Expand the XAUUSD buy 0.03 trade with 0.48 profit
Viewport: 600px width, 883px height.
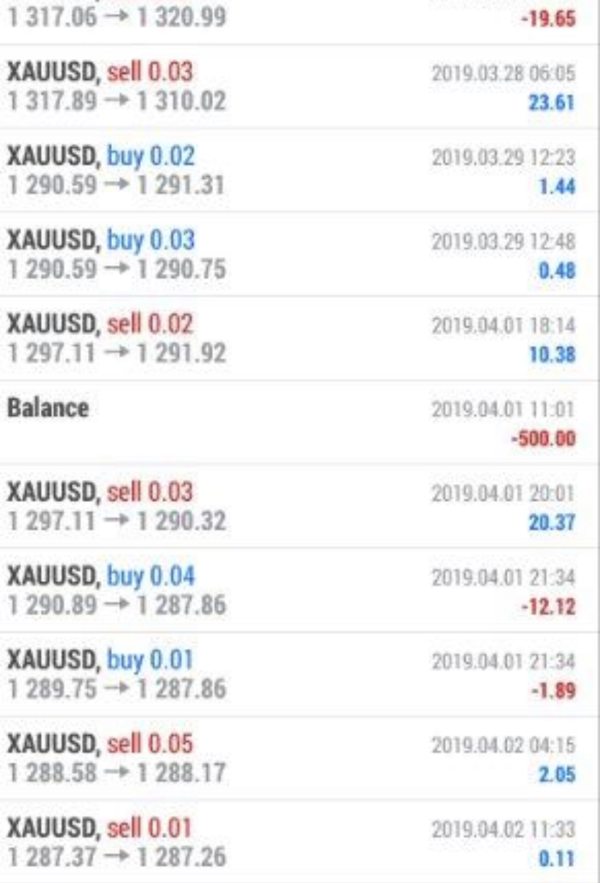(300, 255)
